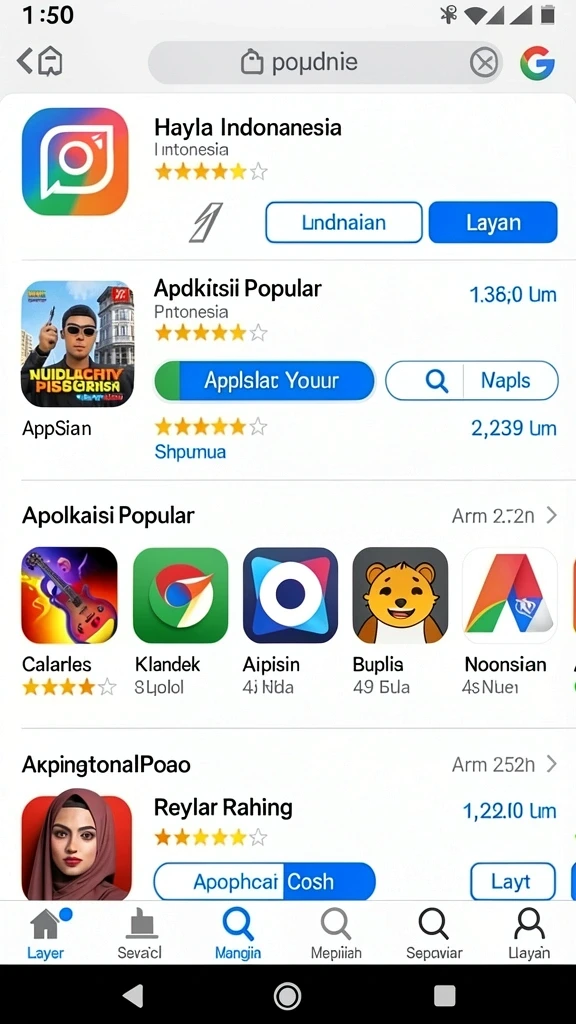Switch to the Layer tab

[x=46, y=933]
